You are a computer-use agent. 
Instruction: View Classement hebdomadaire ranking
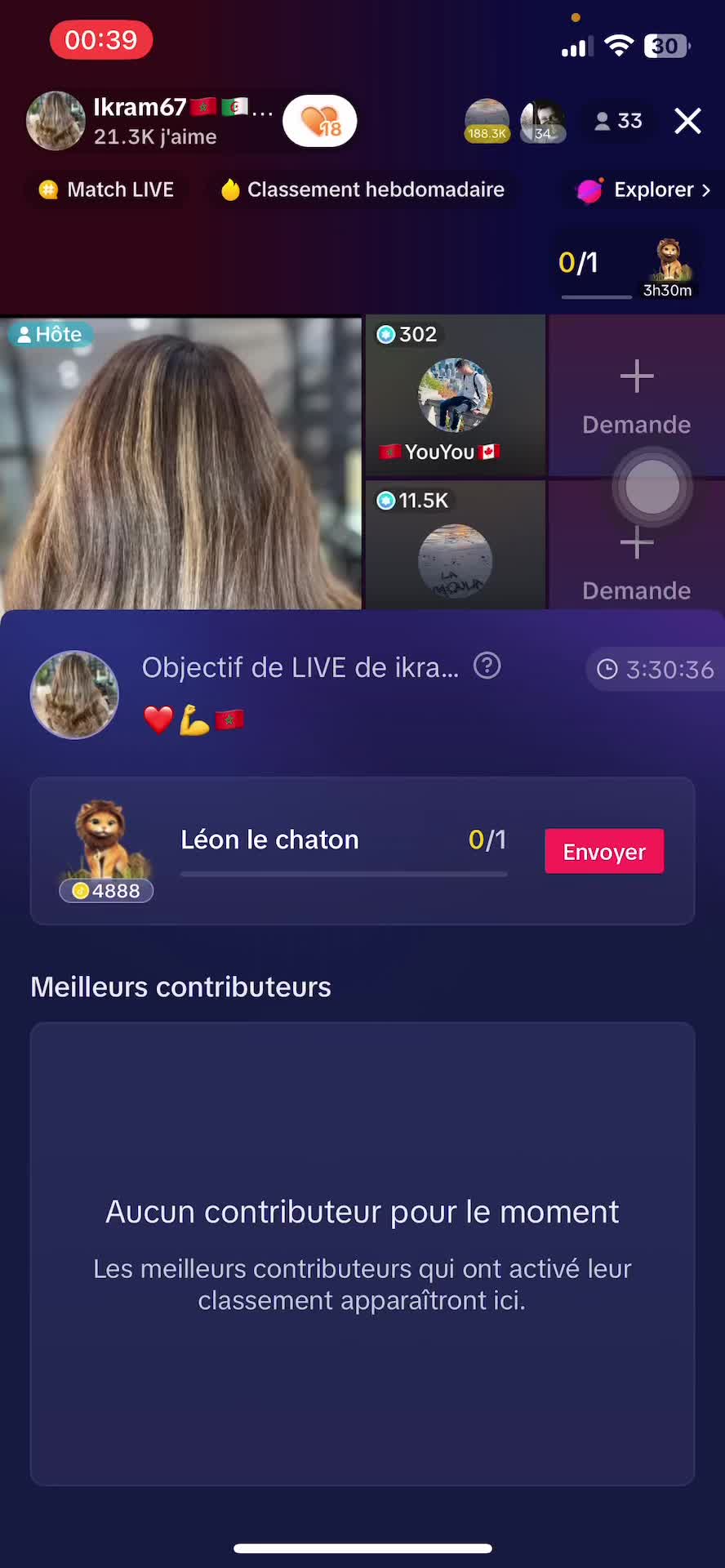pyautogui.click(x=362, y=189)
